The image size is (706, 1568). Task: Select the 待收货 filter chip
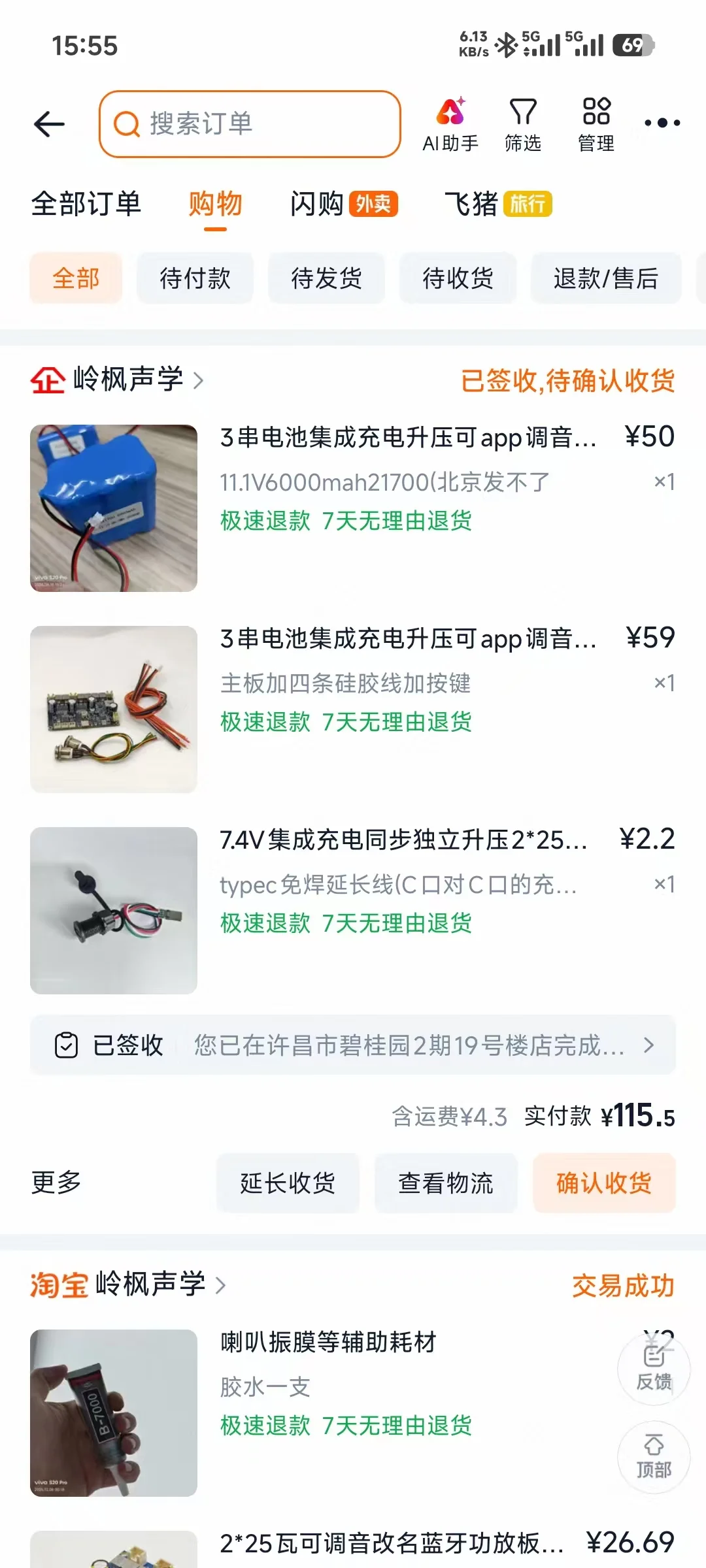[458, 278]
